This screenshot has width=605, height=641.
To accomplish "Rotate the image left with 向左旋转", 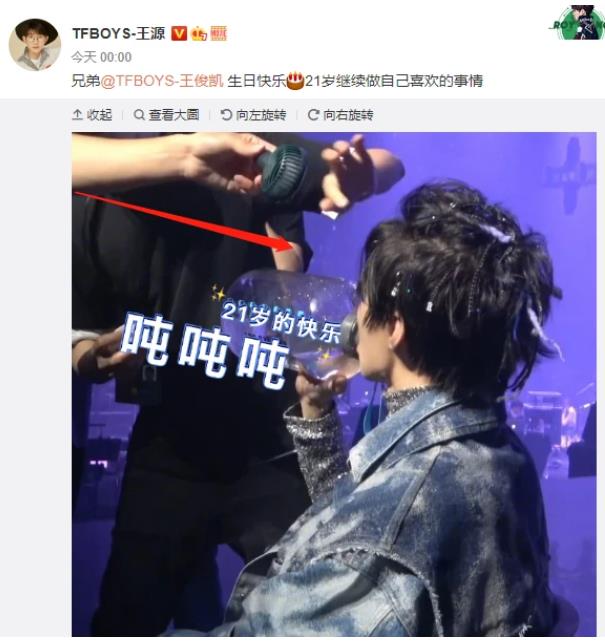I will pyautogui.click(x=254, y=115).
